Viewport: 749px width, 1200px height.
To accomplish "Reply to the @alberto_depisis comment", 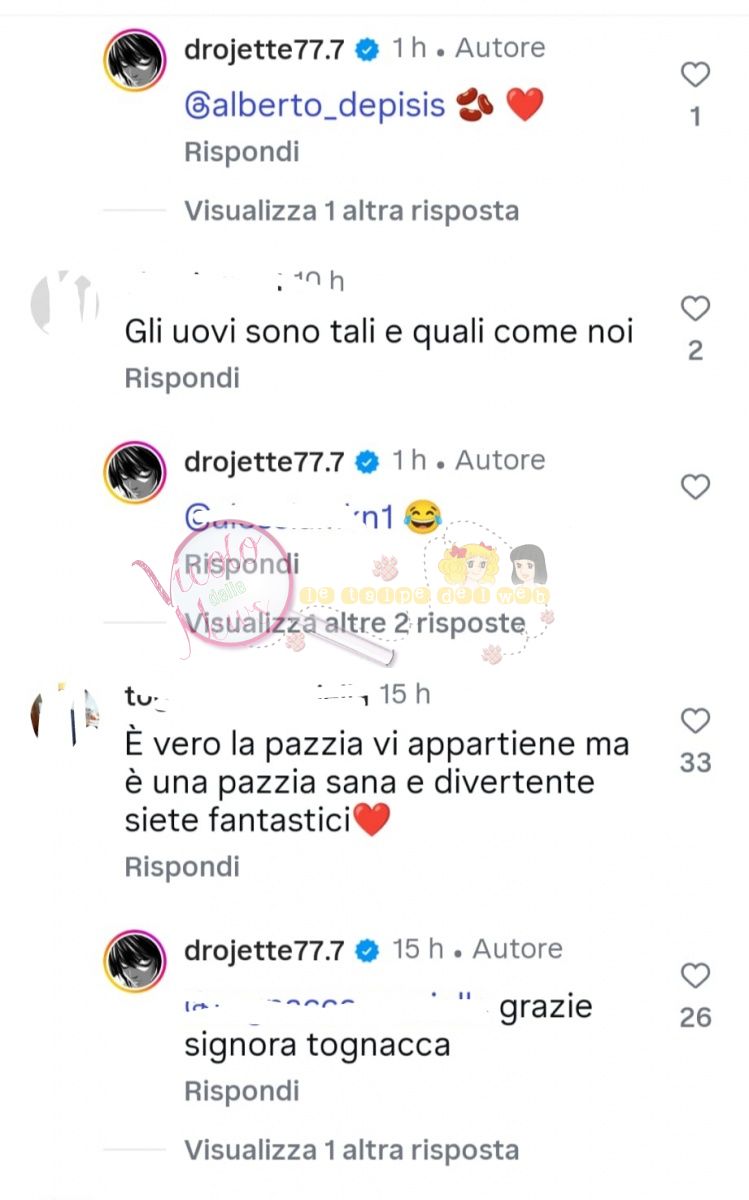I will [242, 152].
